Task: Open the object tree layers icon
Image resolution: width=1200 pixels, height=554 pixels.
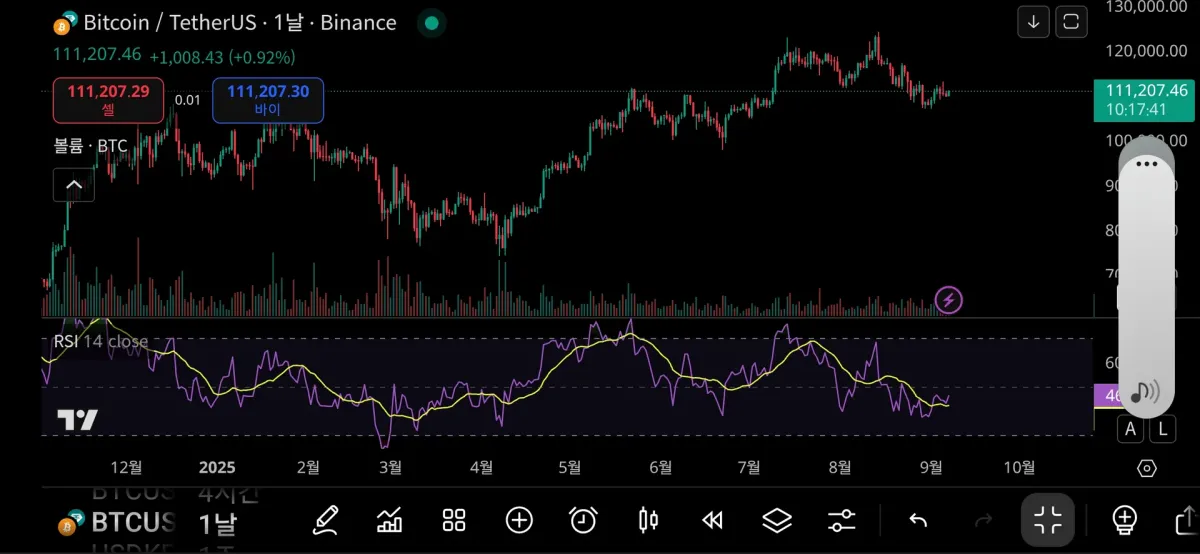Action: tap(777, 520)
